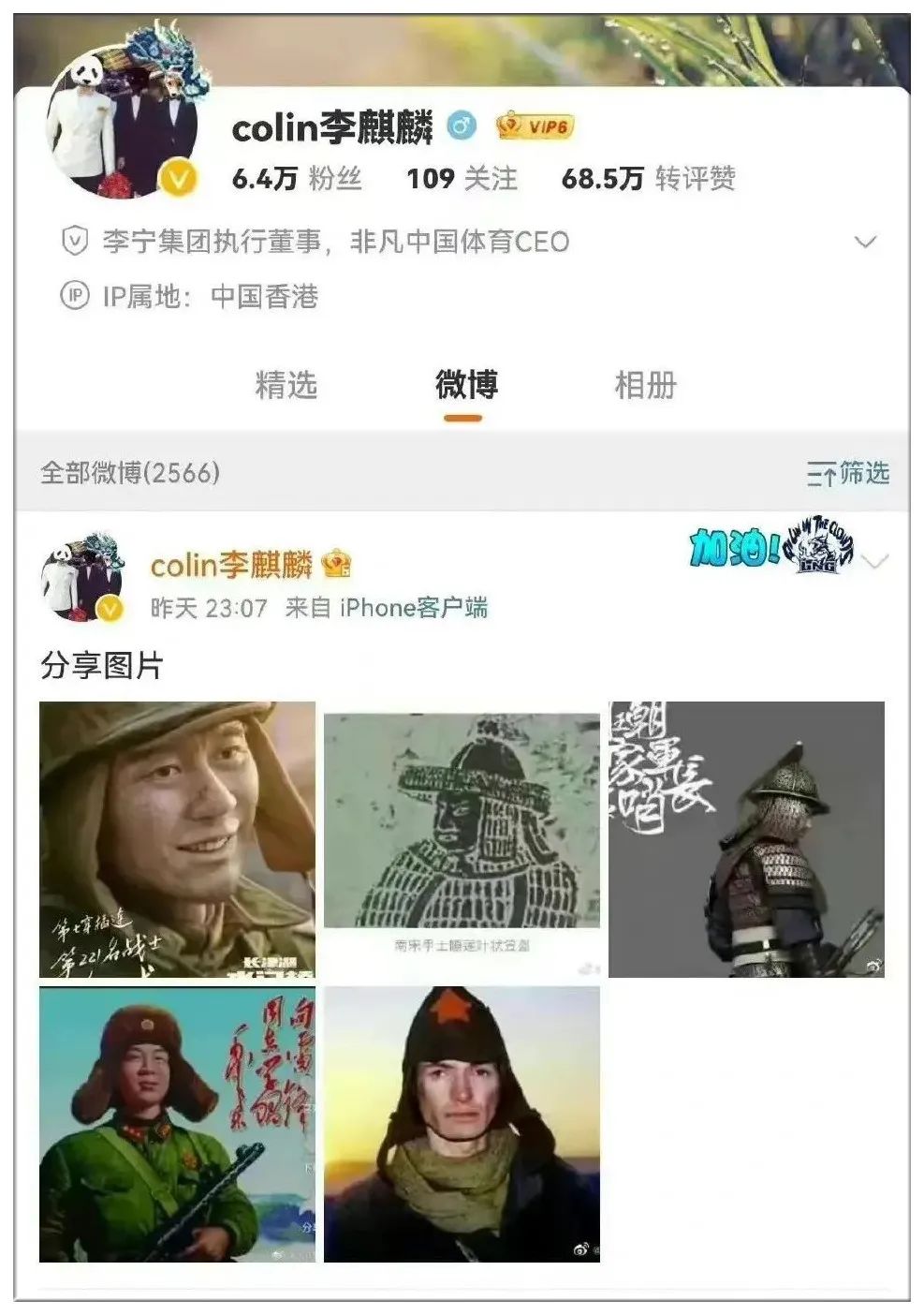Open the post's dropdown arrow menu

[874, 562]
